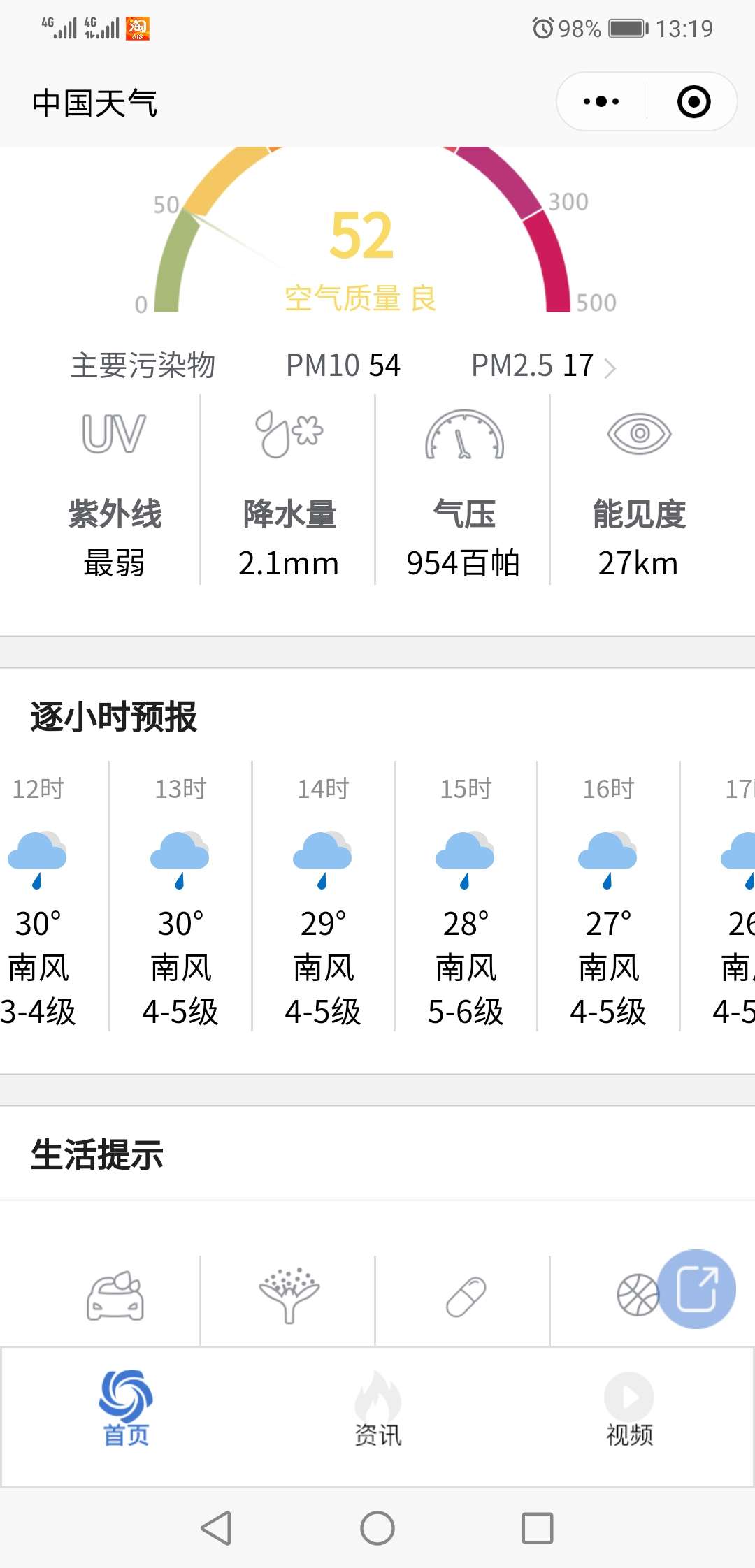
Task: Go back with the system back button
Action: 216,1528
